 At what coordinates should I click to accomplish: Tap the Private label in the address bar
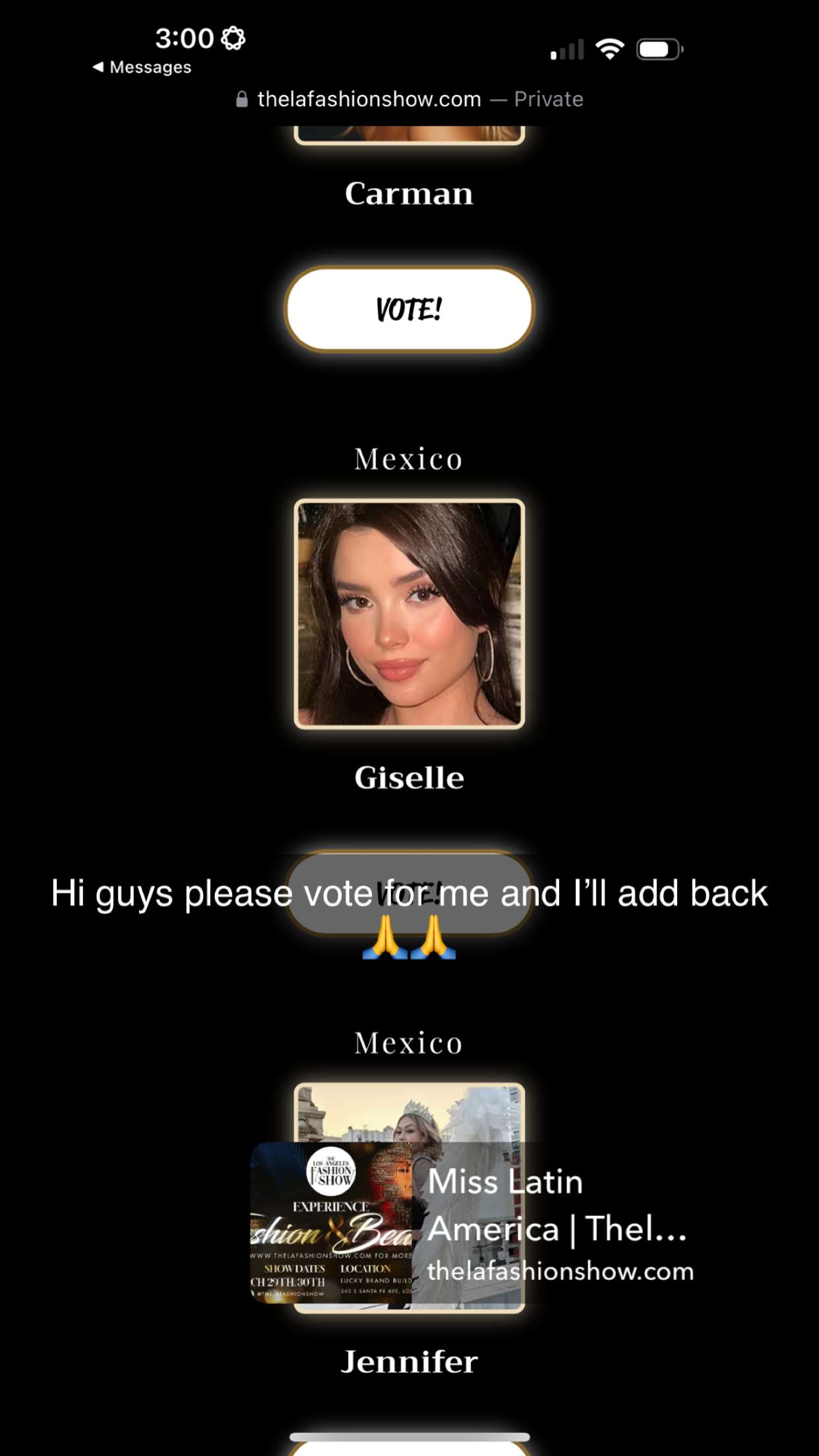click(x=548, y=99)
